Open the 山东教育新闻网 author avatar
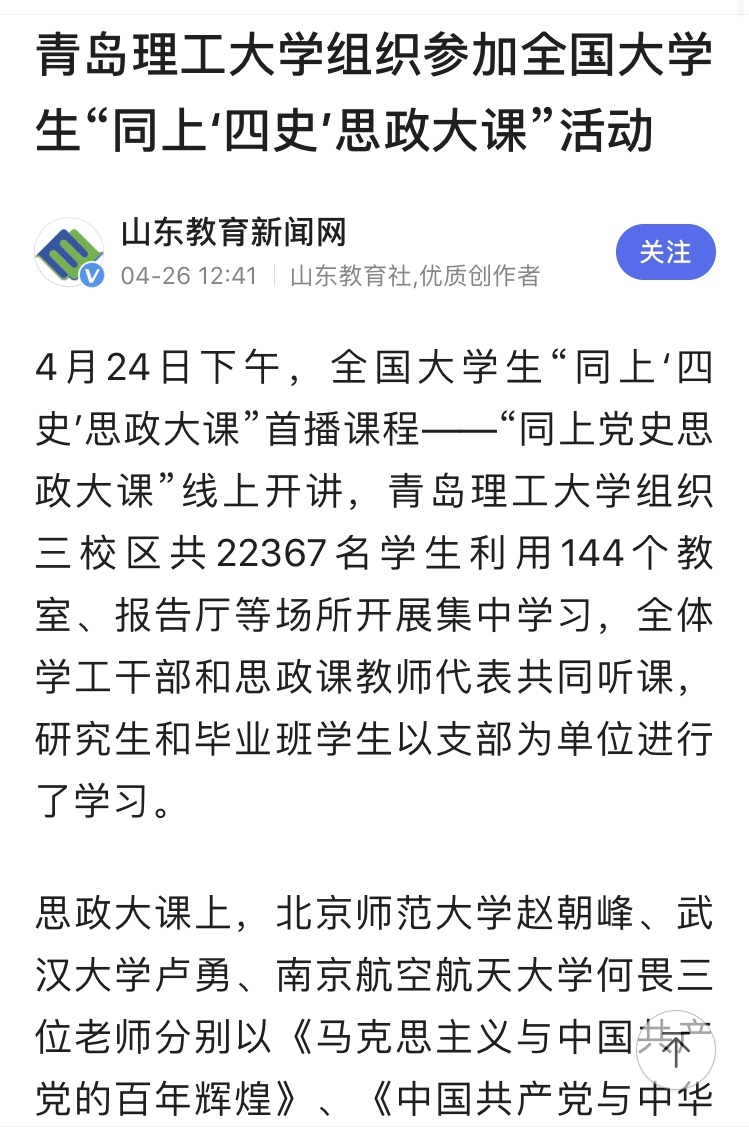This screenshot has width=749, height=1138. pos(69,253)
